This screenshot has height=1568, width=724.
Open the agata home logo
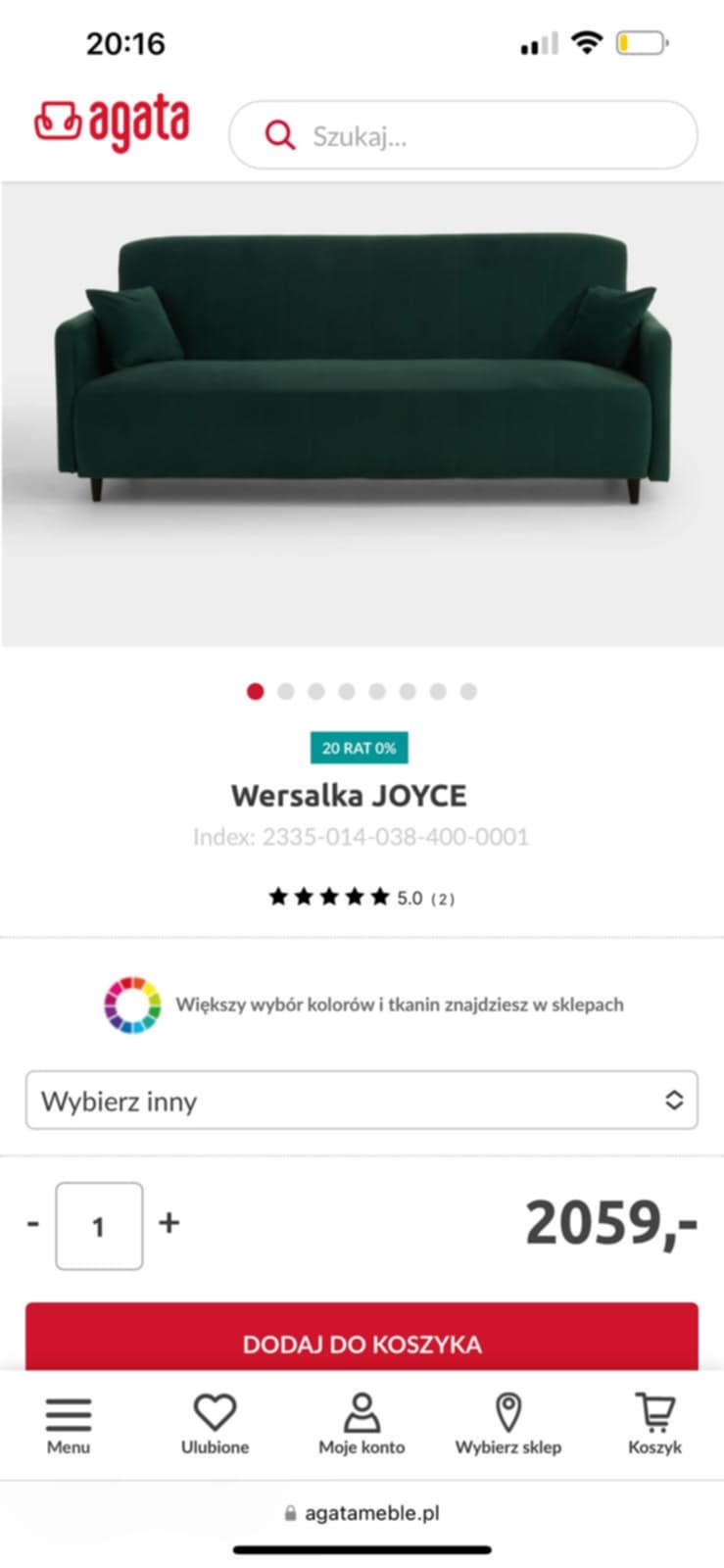coord(112,124)
